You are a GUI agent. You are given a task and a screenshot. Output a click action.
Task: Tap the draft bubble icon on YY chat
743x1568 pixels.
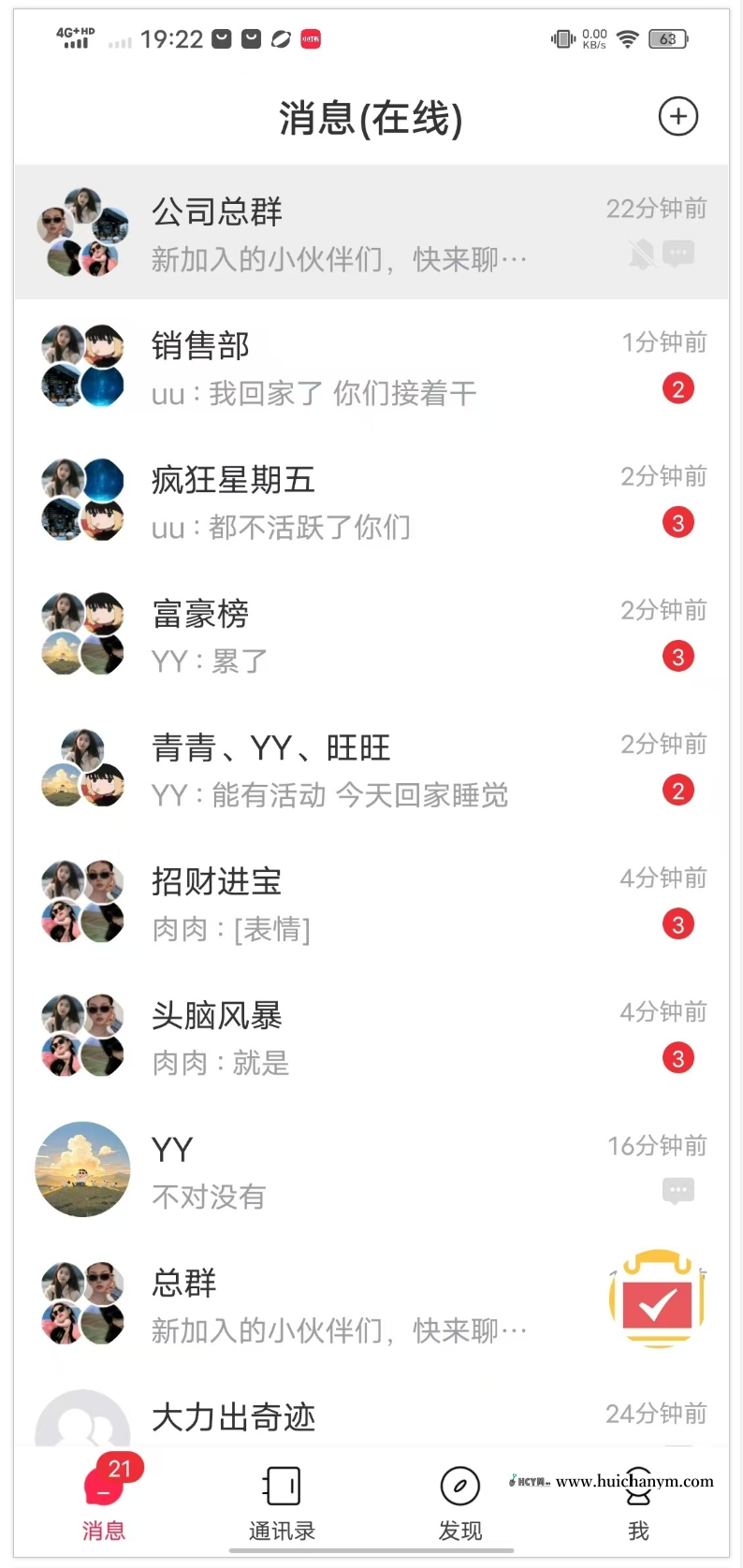coord(677,1190)
